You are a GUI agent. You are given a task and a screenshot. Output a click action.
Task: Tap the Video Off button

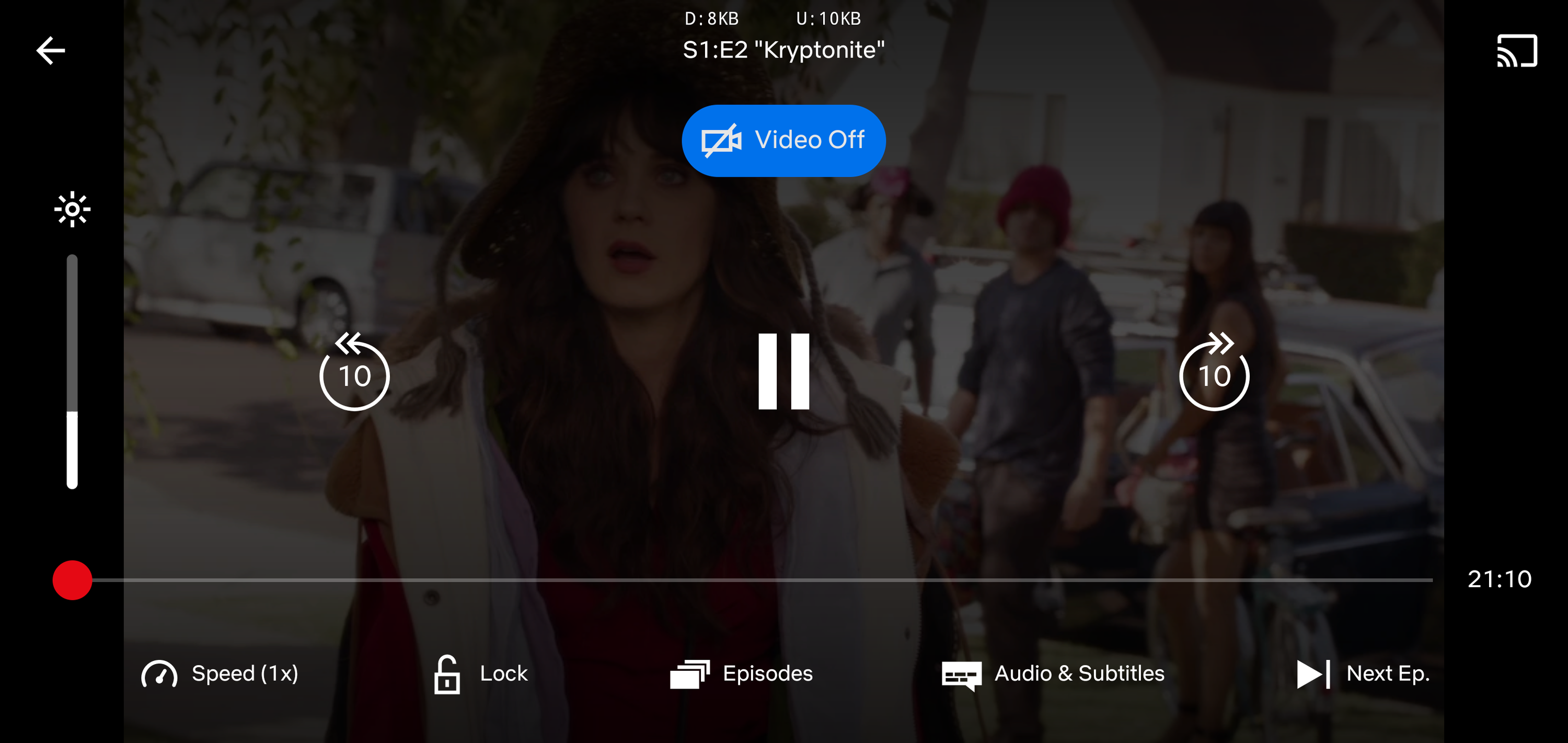783,141
